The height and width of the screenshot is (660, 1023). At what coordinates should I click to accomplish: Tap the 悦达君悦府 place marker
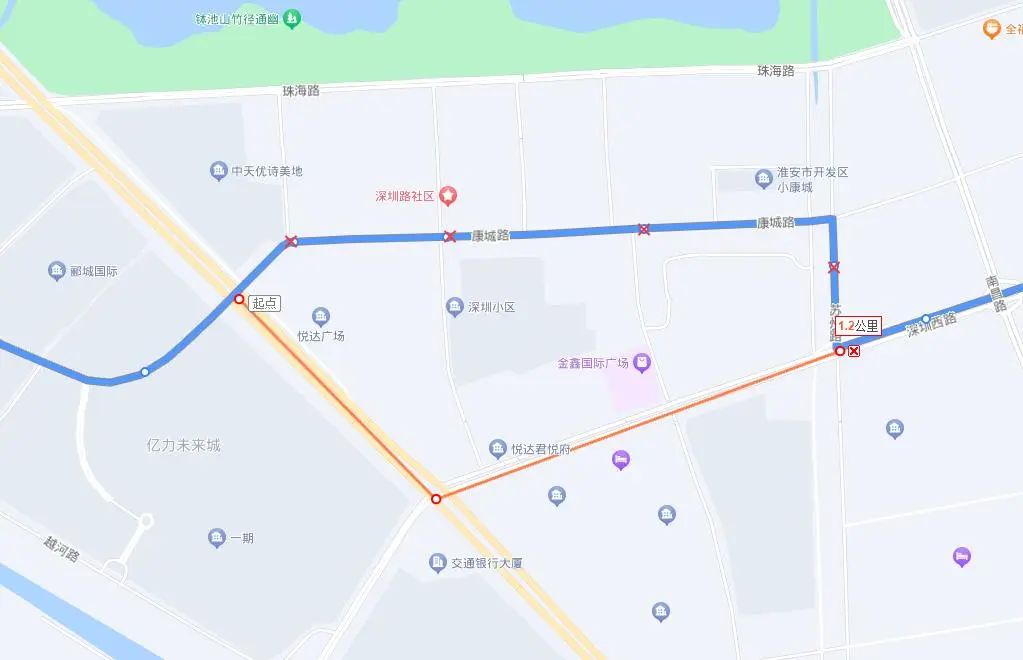tap(498, 449)
